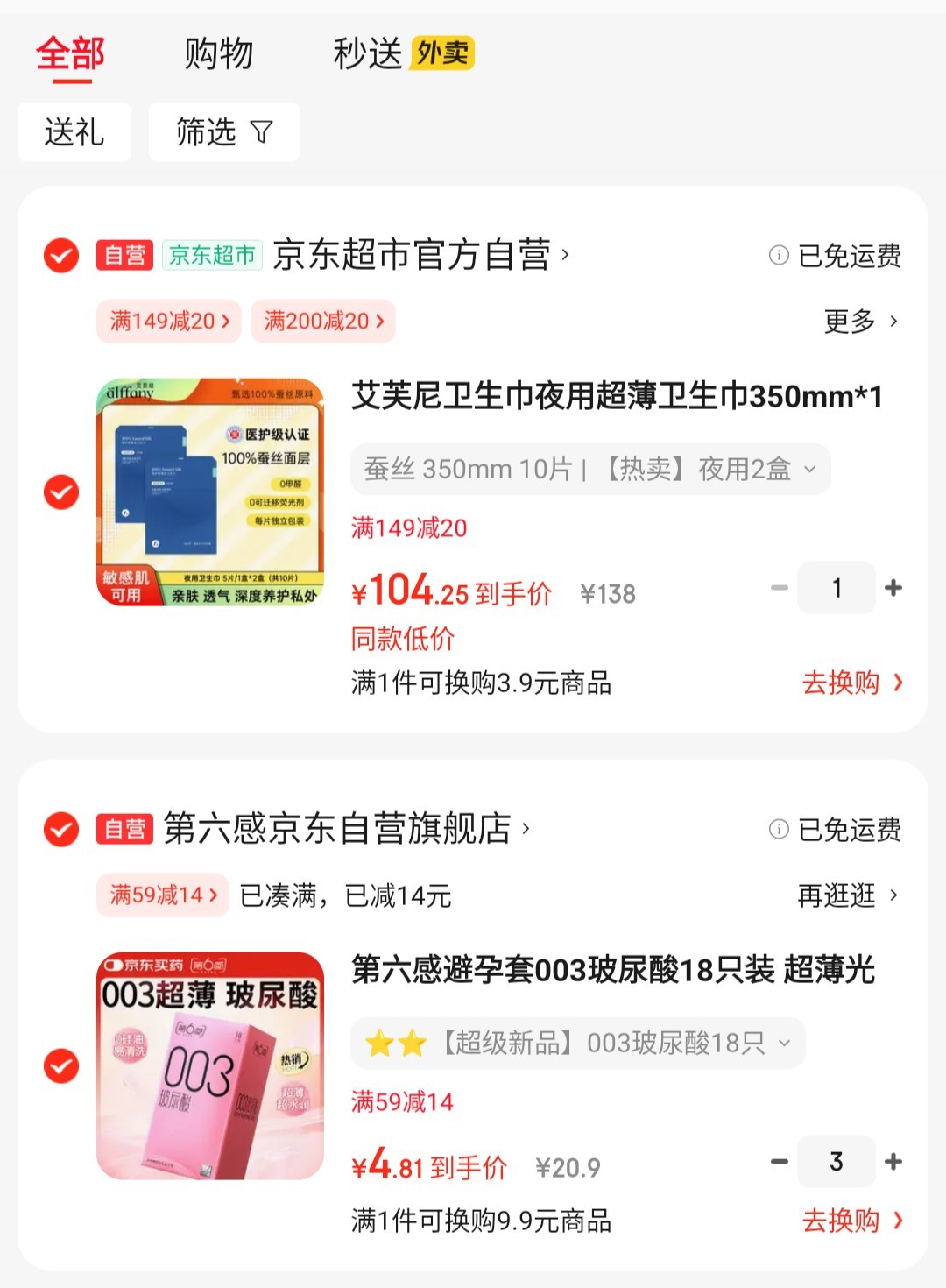Increase 艾芙尼卫生巾 quantity by one

tap(893, 588)
